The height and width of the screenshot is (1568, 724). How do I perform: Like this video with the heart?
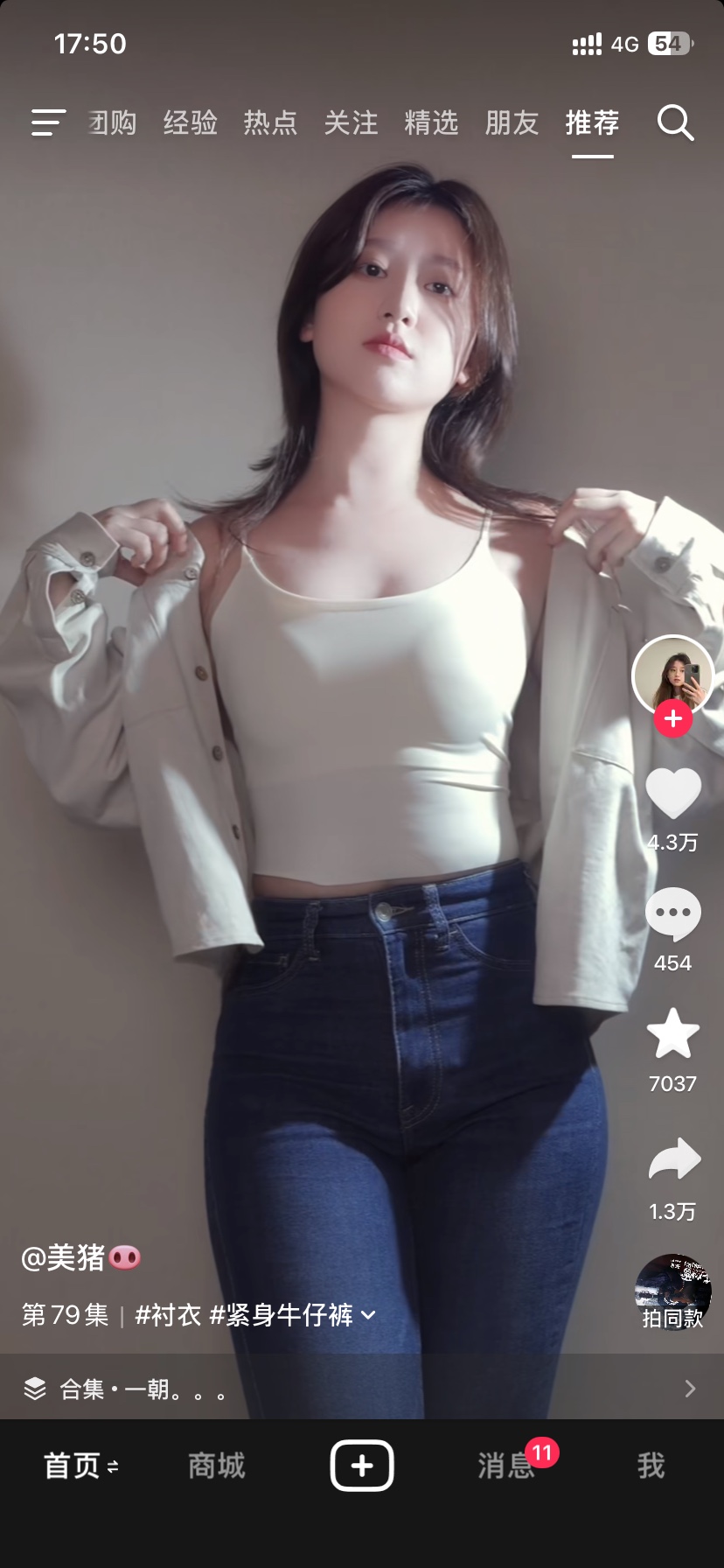point(673,794)
